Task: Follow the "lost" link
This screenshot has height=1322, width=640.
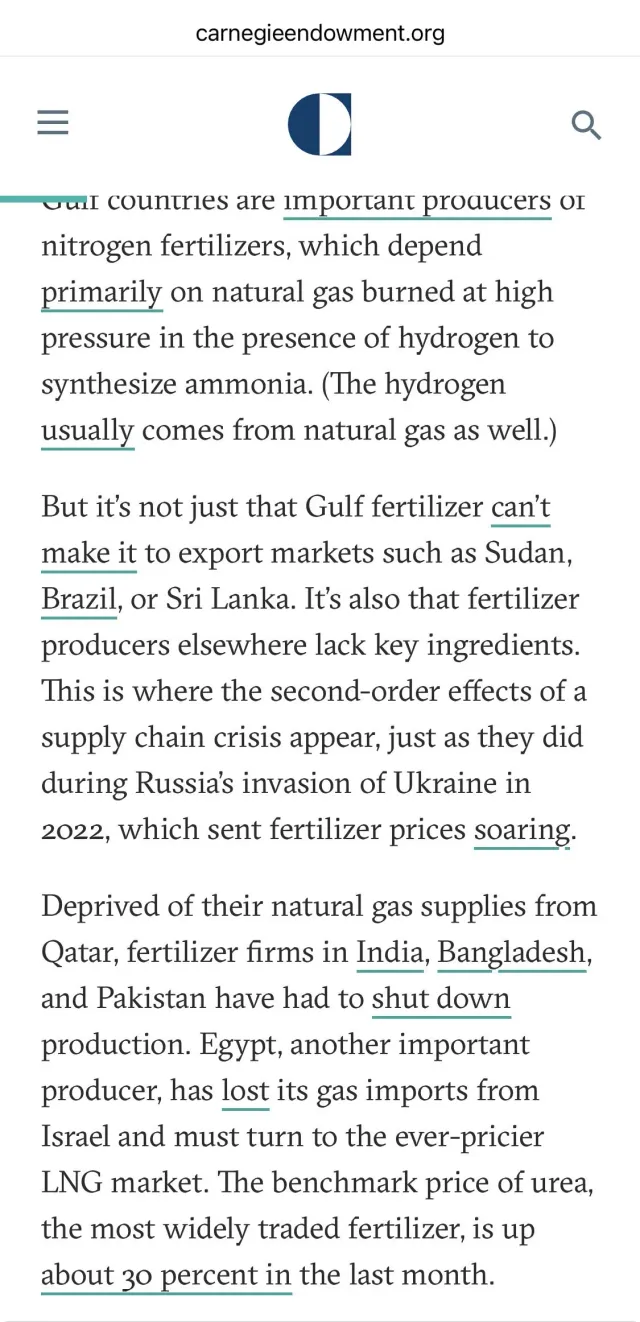Action: pos(245,1090)
